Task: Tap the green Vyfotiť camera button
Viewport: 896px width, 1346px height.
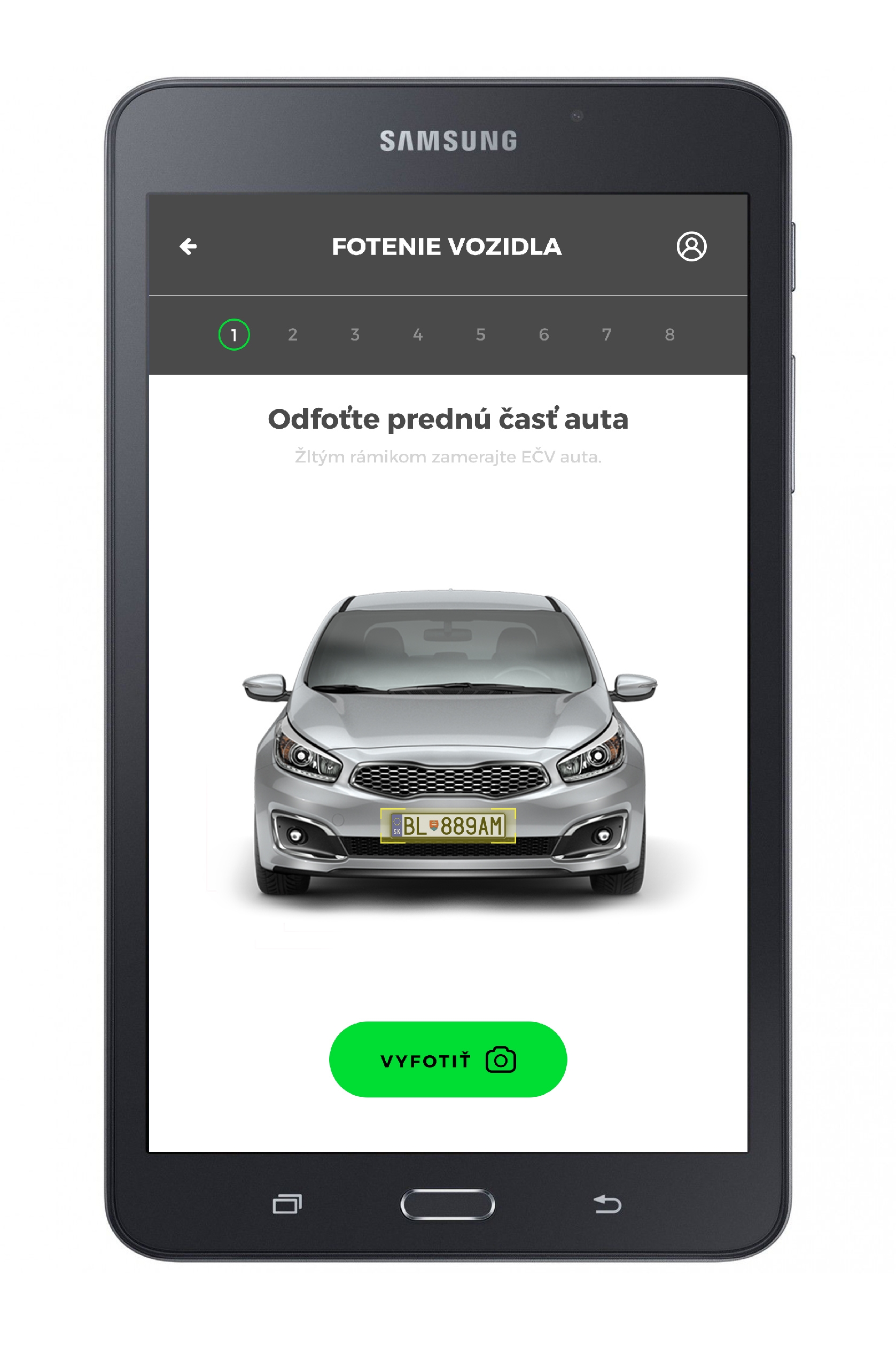Action: [x=448, y=1060]
